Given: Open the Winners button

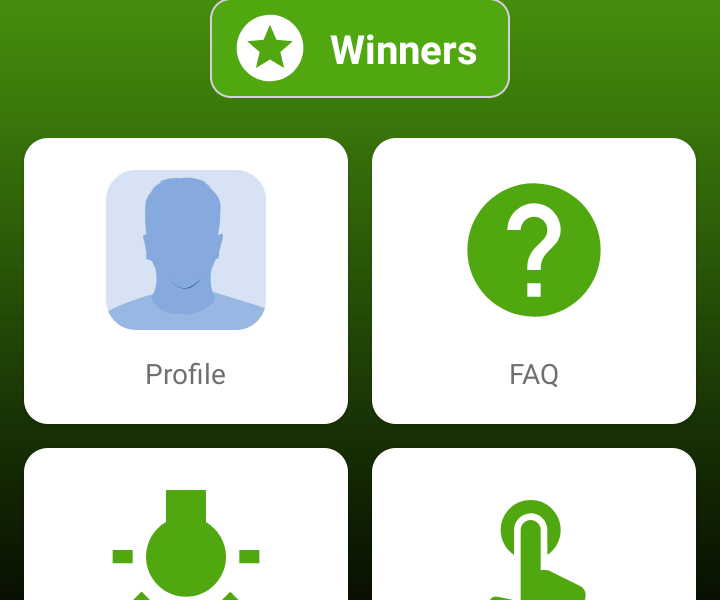Looking at the screenshot, I should click(360, 48).
